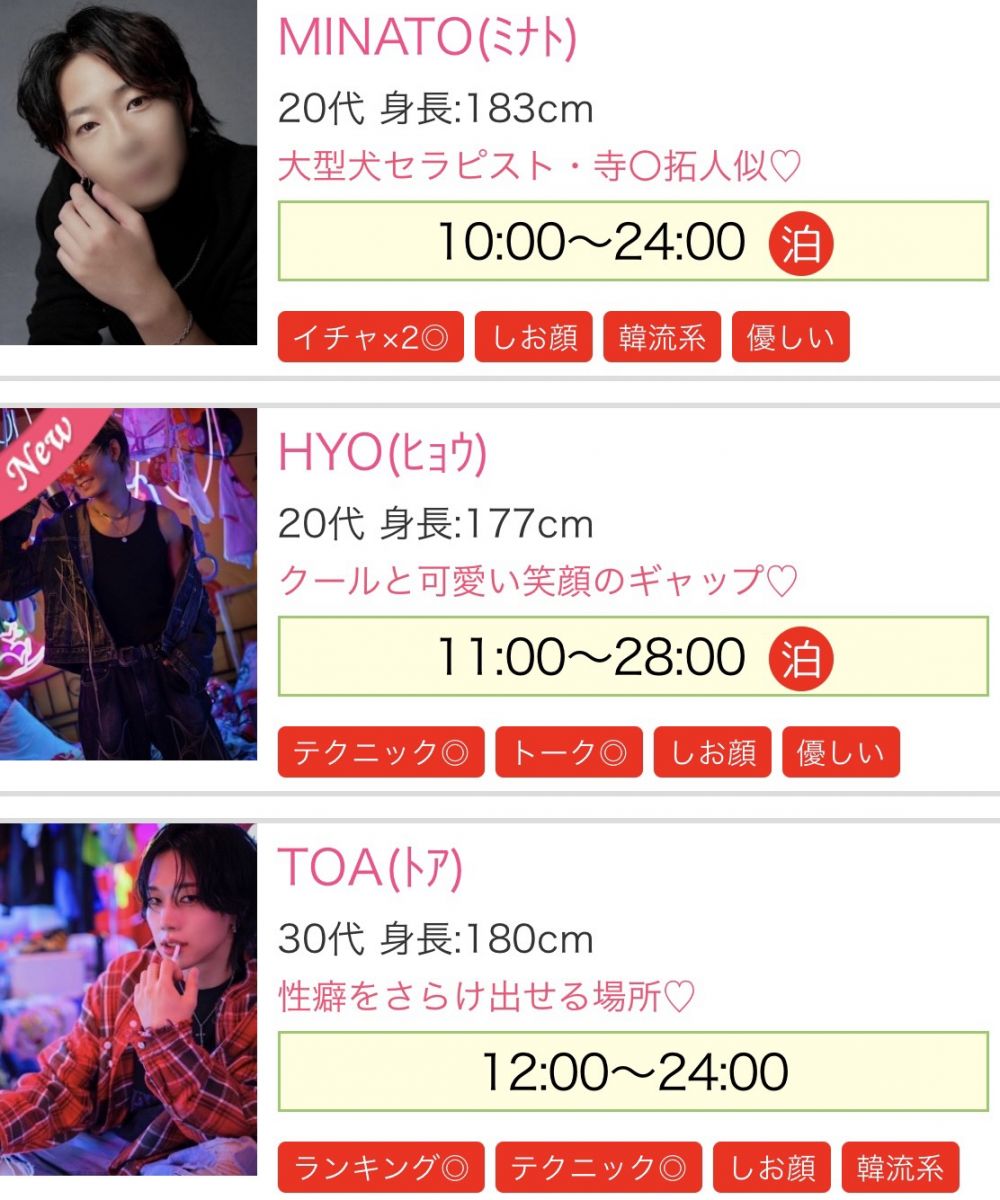Tap the 韓流系 tag under MINATO
1000x1200 pixels.
[x=662, y=338]
